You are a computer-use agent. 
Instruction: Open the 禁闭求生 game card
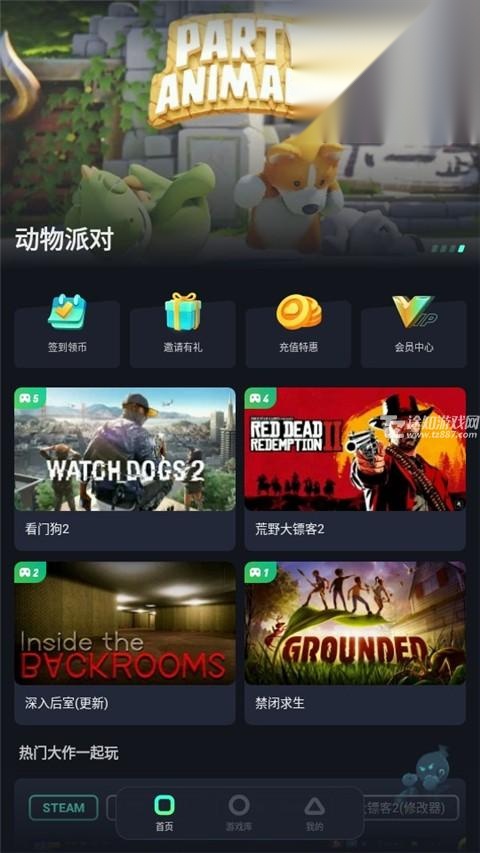(x=355, y=643)
